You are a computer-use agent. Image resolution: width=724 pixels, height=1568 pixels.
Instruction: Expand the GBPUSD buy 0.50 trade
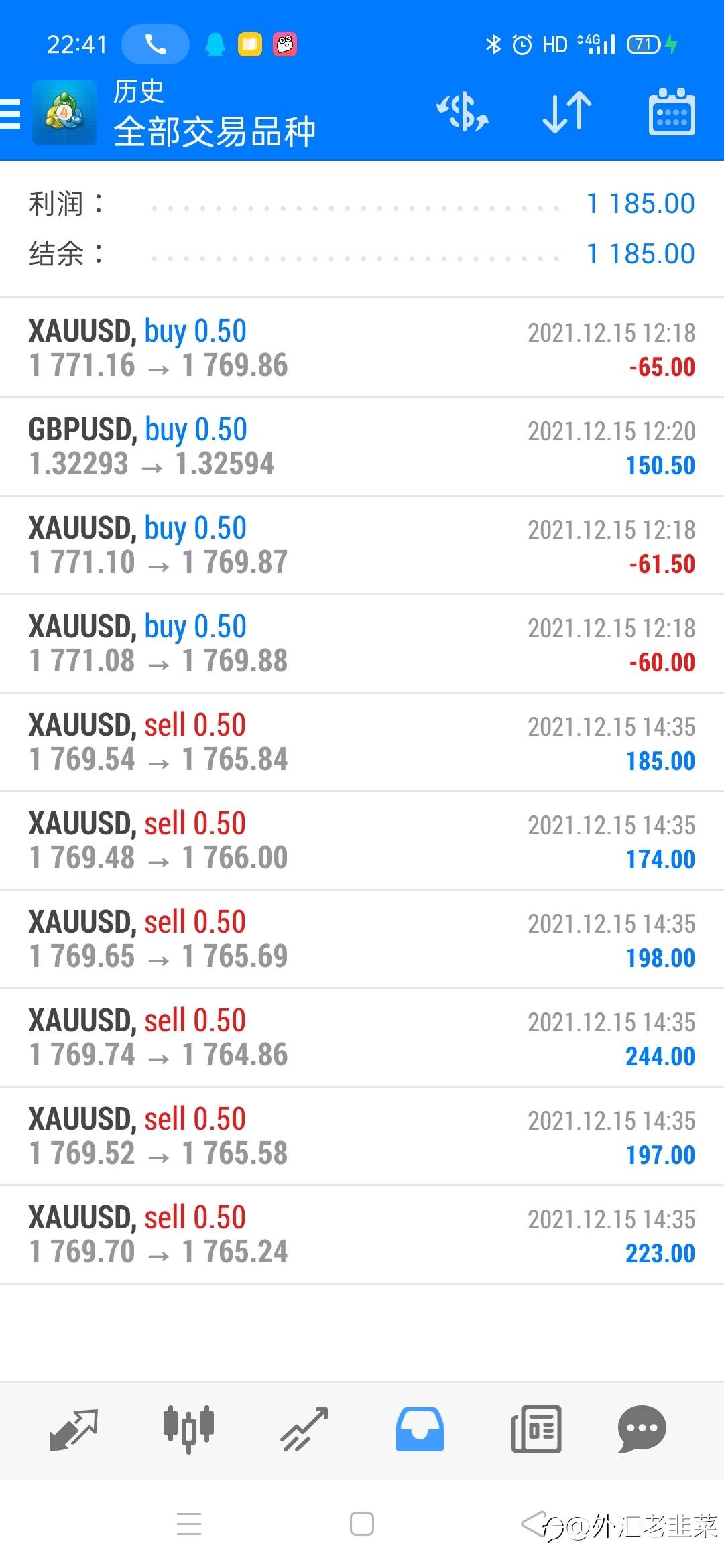[362, 446]
